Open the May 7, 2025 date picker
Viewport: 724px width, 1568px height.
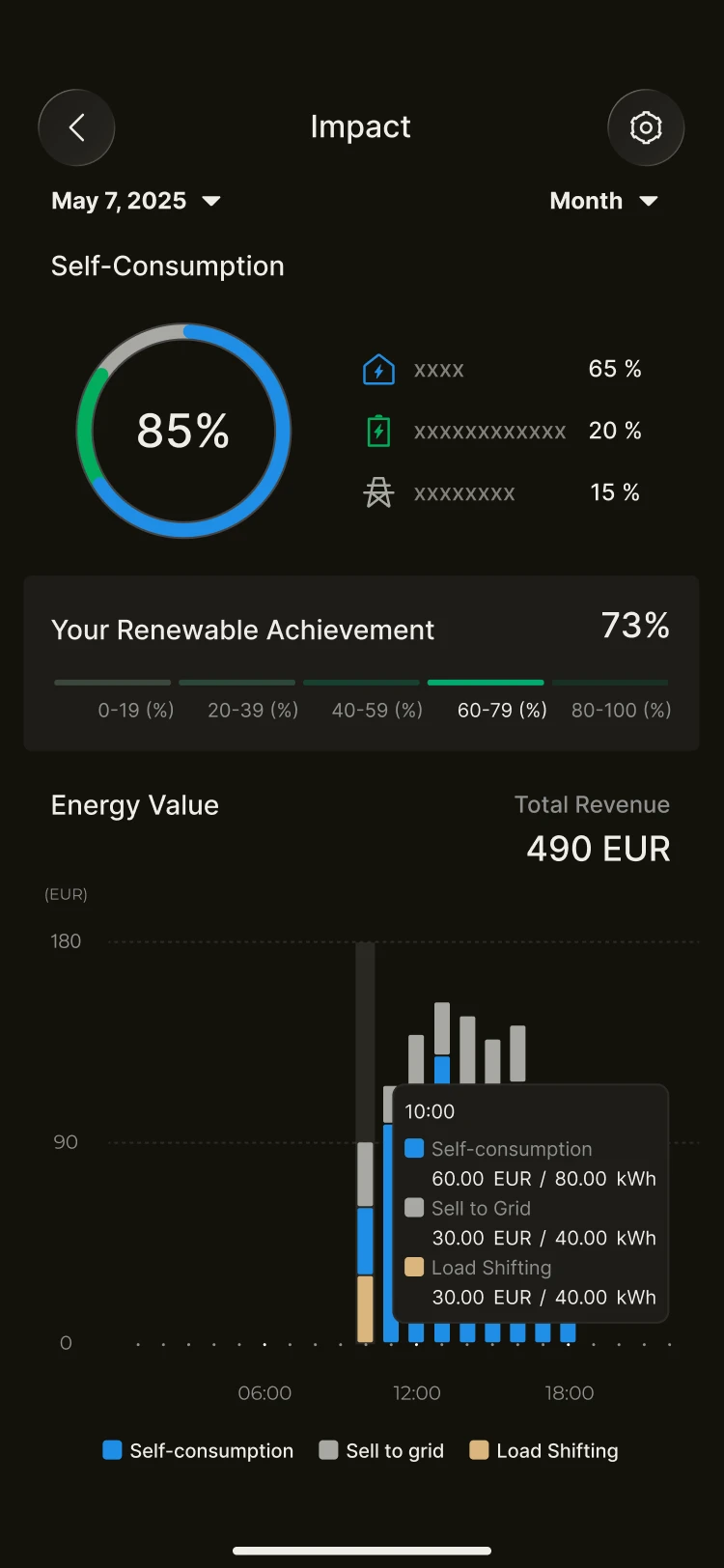pyautogui.click(x=136, y=201)
